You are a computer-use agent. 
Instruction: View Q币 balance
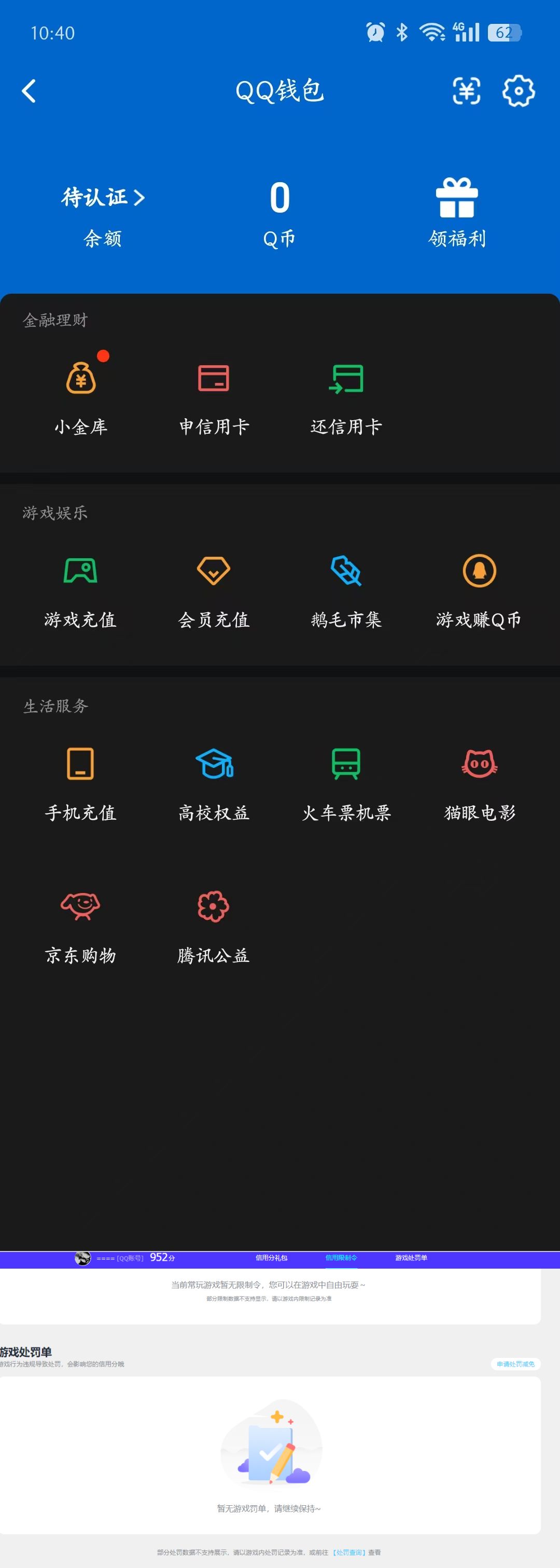[x=279, y=213]
